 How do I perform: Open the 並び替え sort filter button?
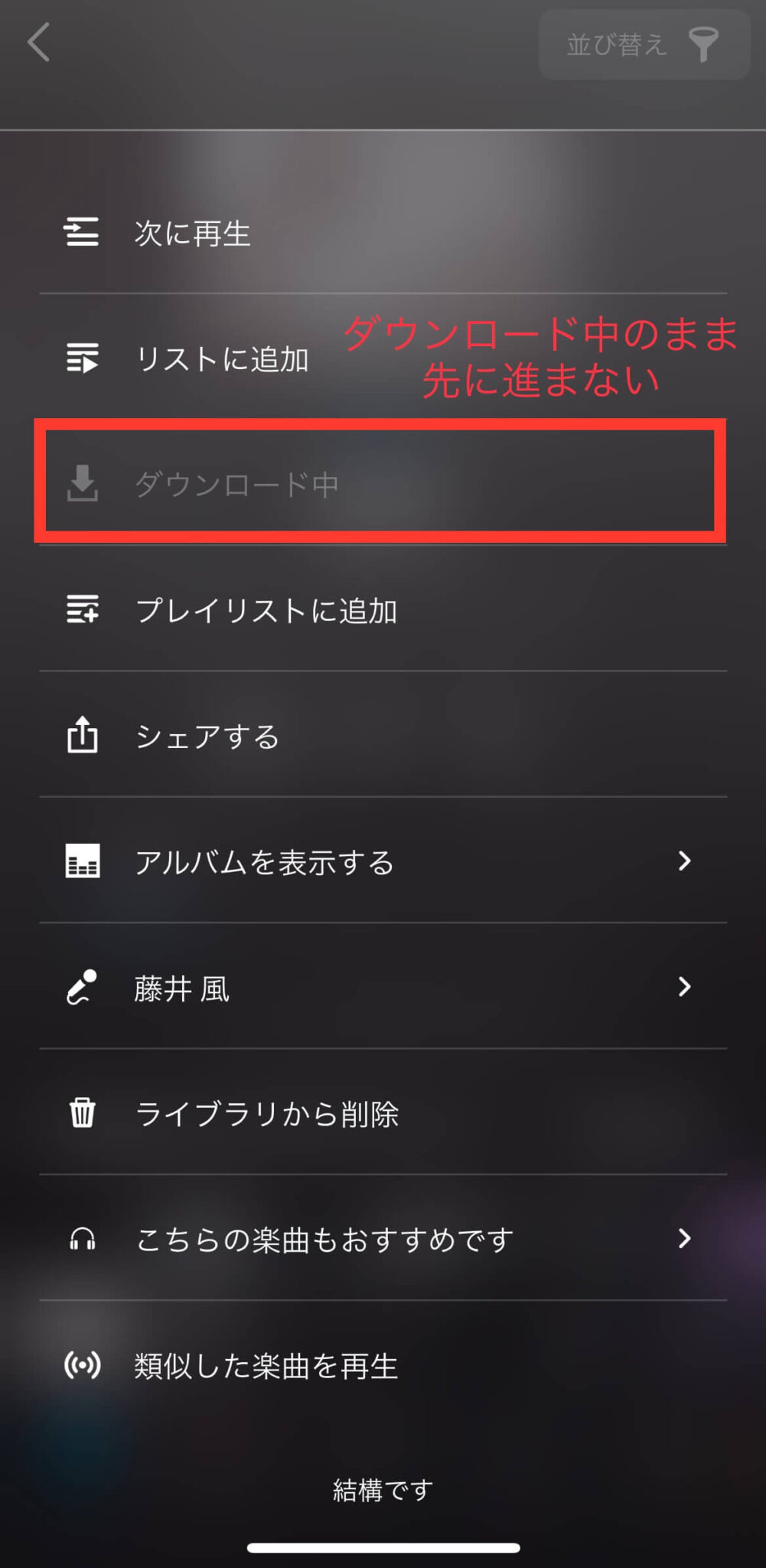coord(644,44)
